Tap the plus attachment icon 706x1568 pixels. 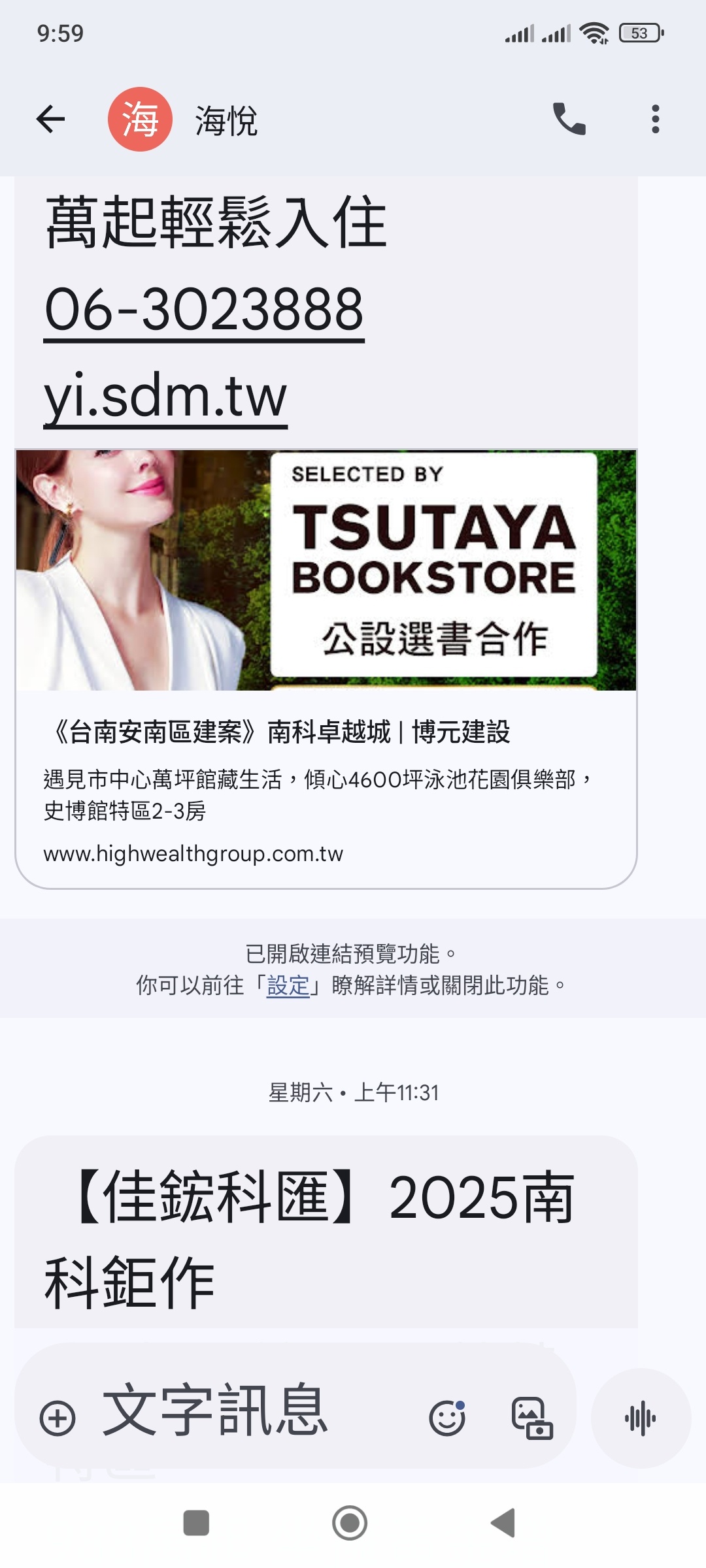[58, 1418]
